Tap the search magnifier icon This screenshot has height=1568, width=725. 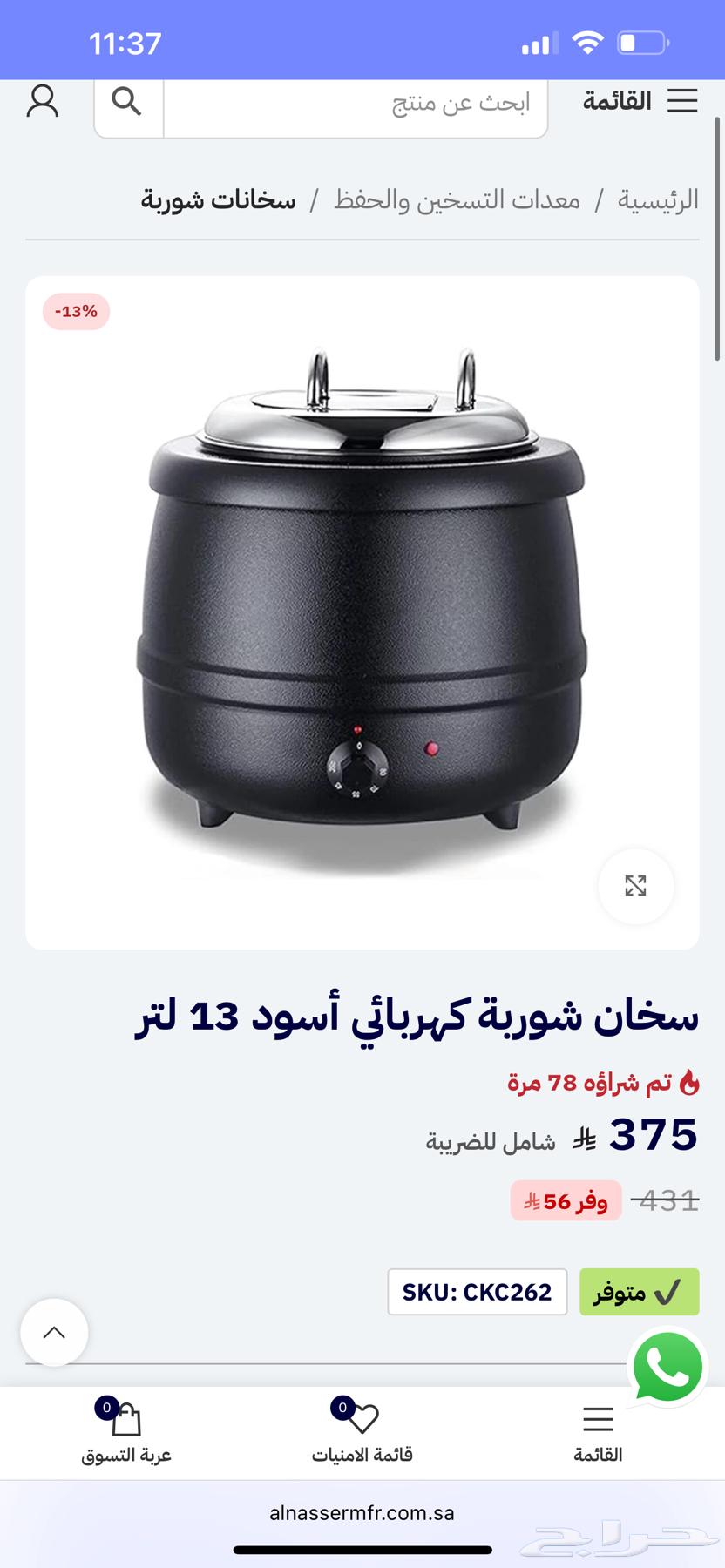point(127,101)
